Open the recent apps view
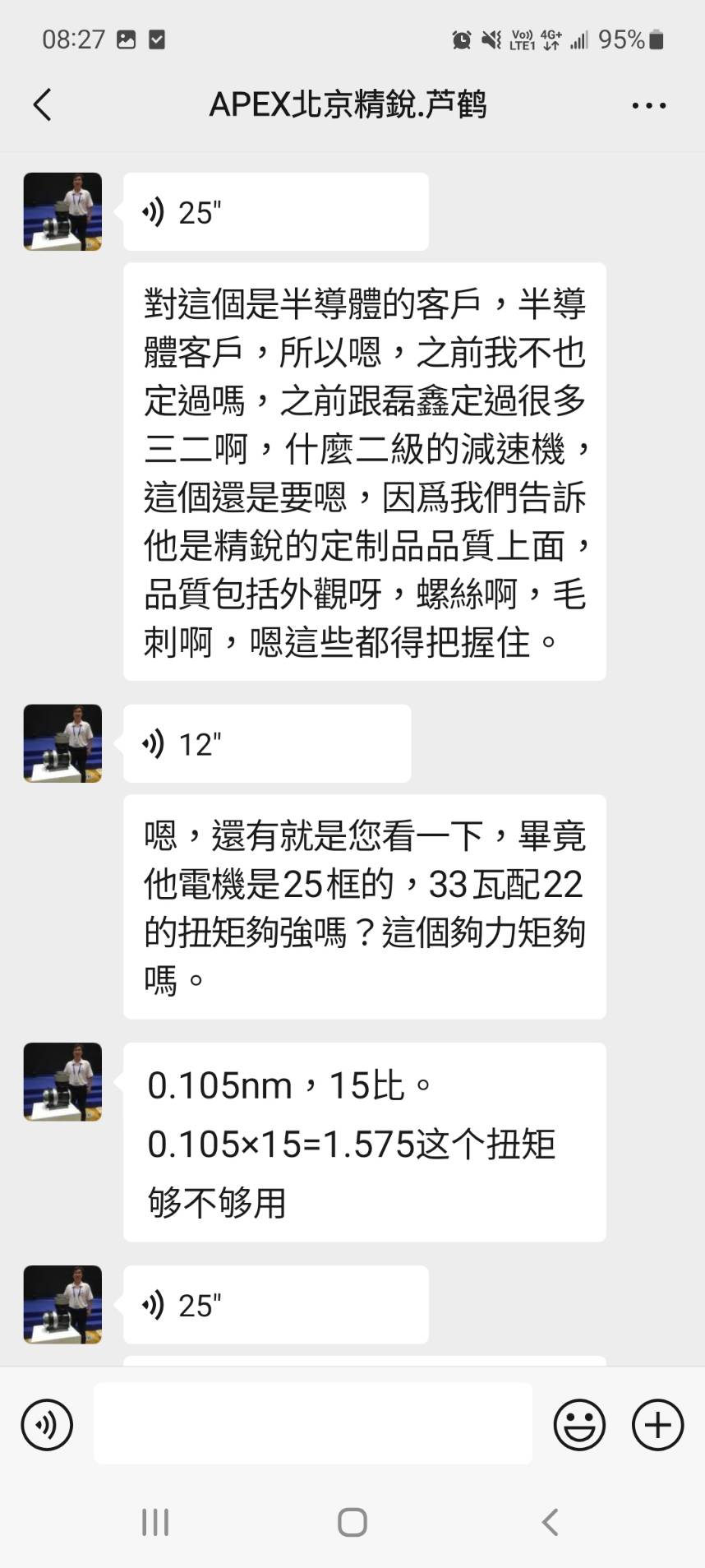This screenshot has width=705, height=1568. coord(155,1522)
